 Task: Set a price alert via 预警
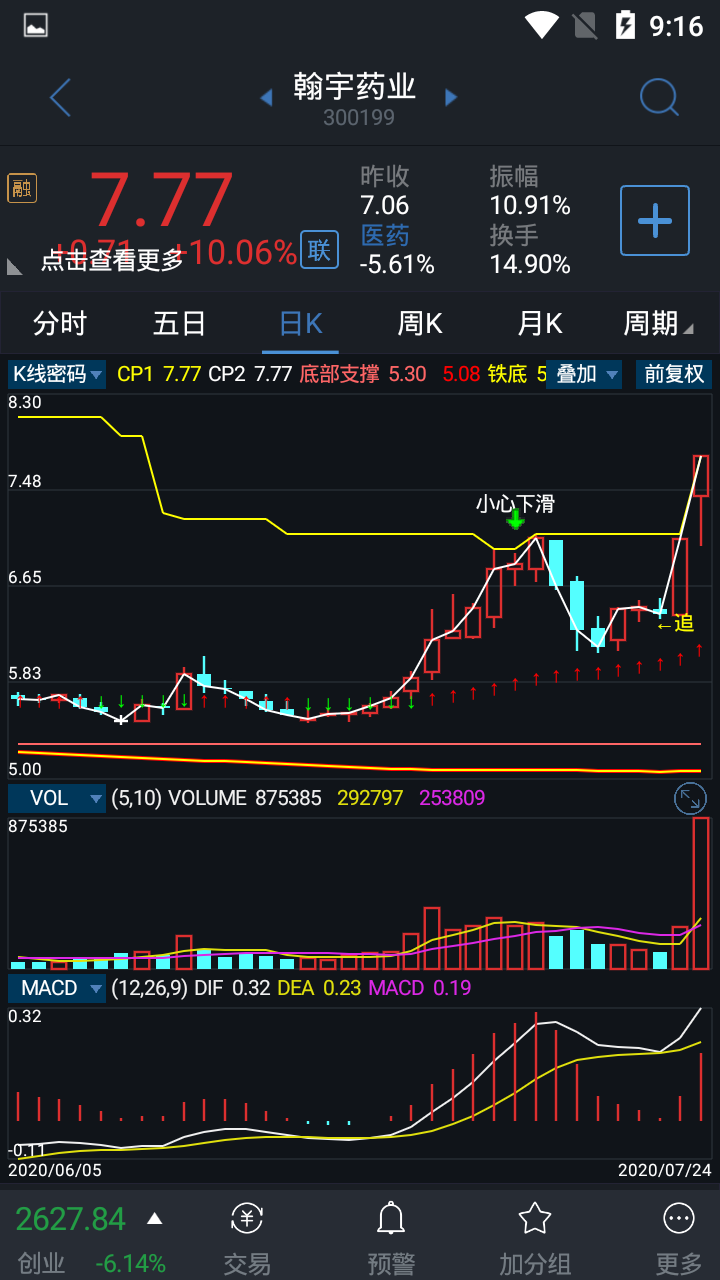point(391,1238)
